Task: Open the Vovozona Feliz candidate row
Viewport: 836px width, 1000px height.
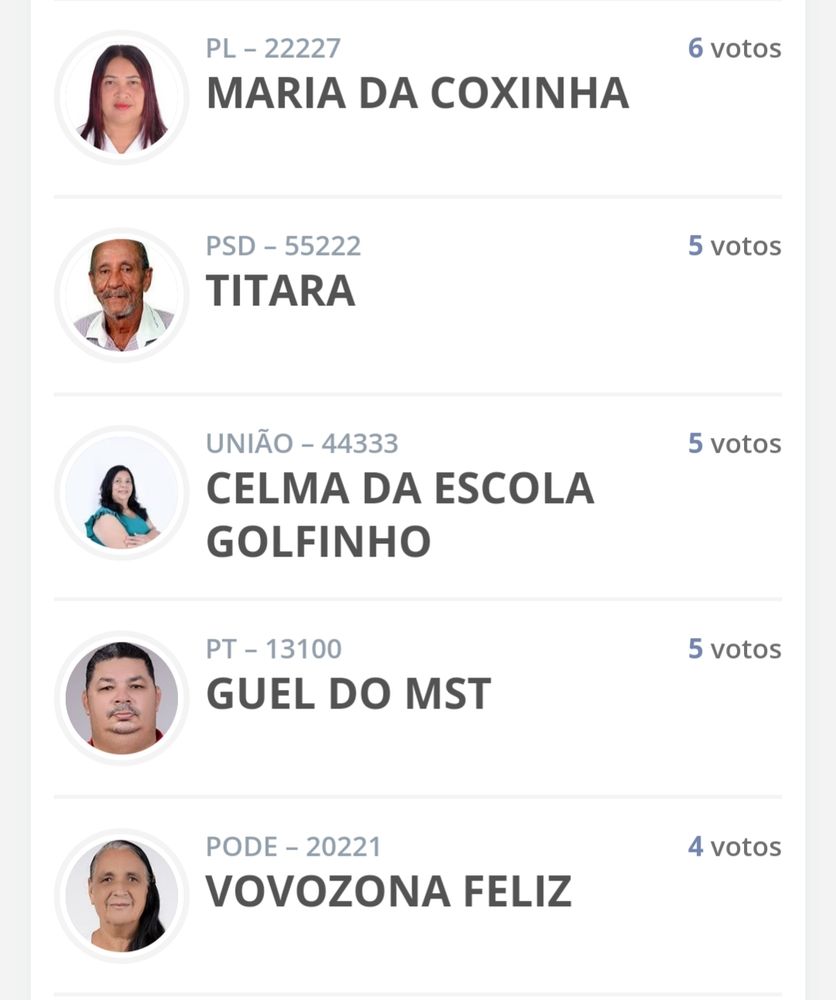Action: (x=388, y=891)
